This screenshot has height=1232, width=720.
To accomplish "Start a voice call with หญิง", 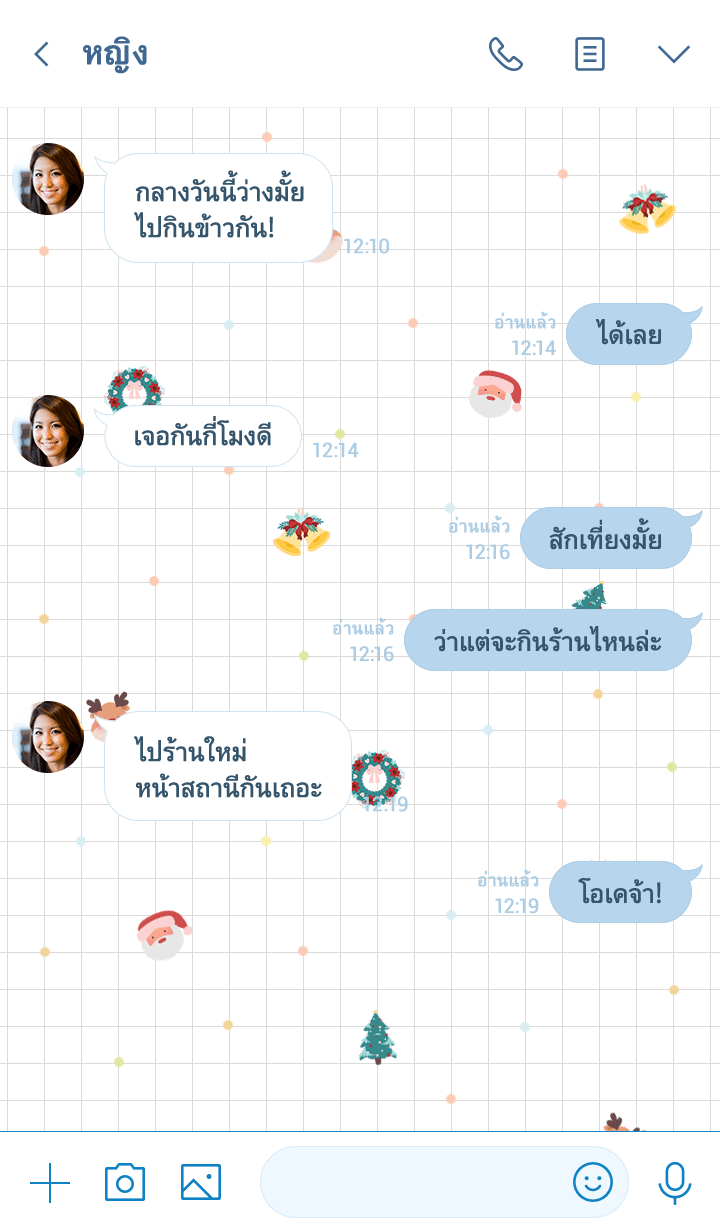I will 505,54.
